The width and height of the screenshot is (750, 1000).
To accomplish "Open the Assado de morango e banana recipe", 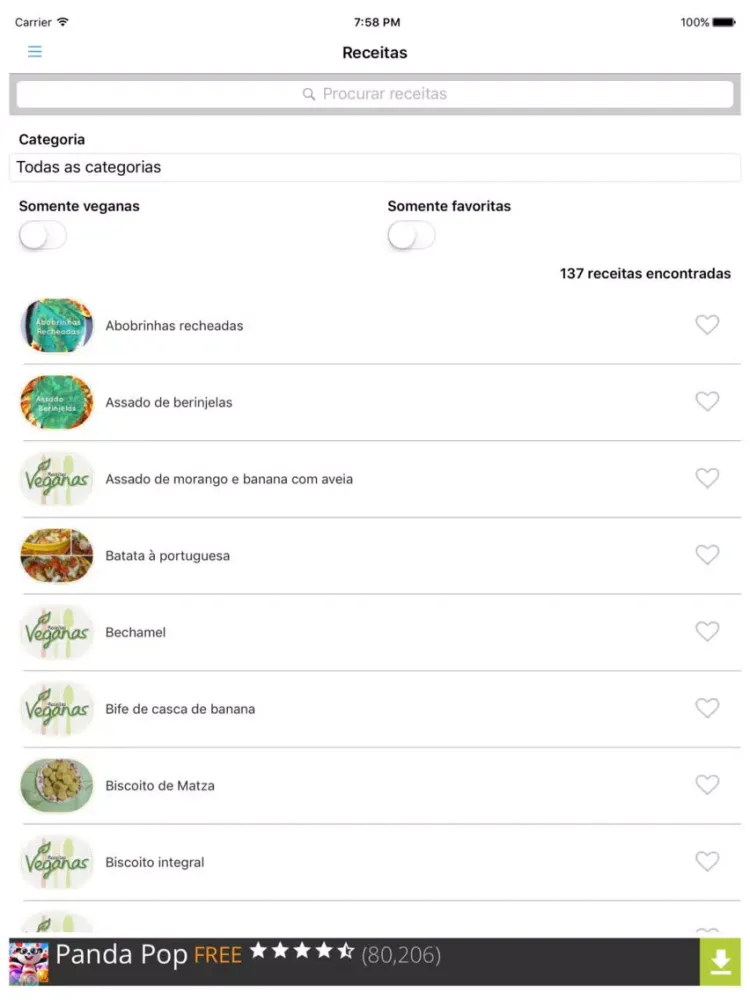I will coord(229,479).
